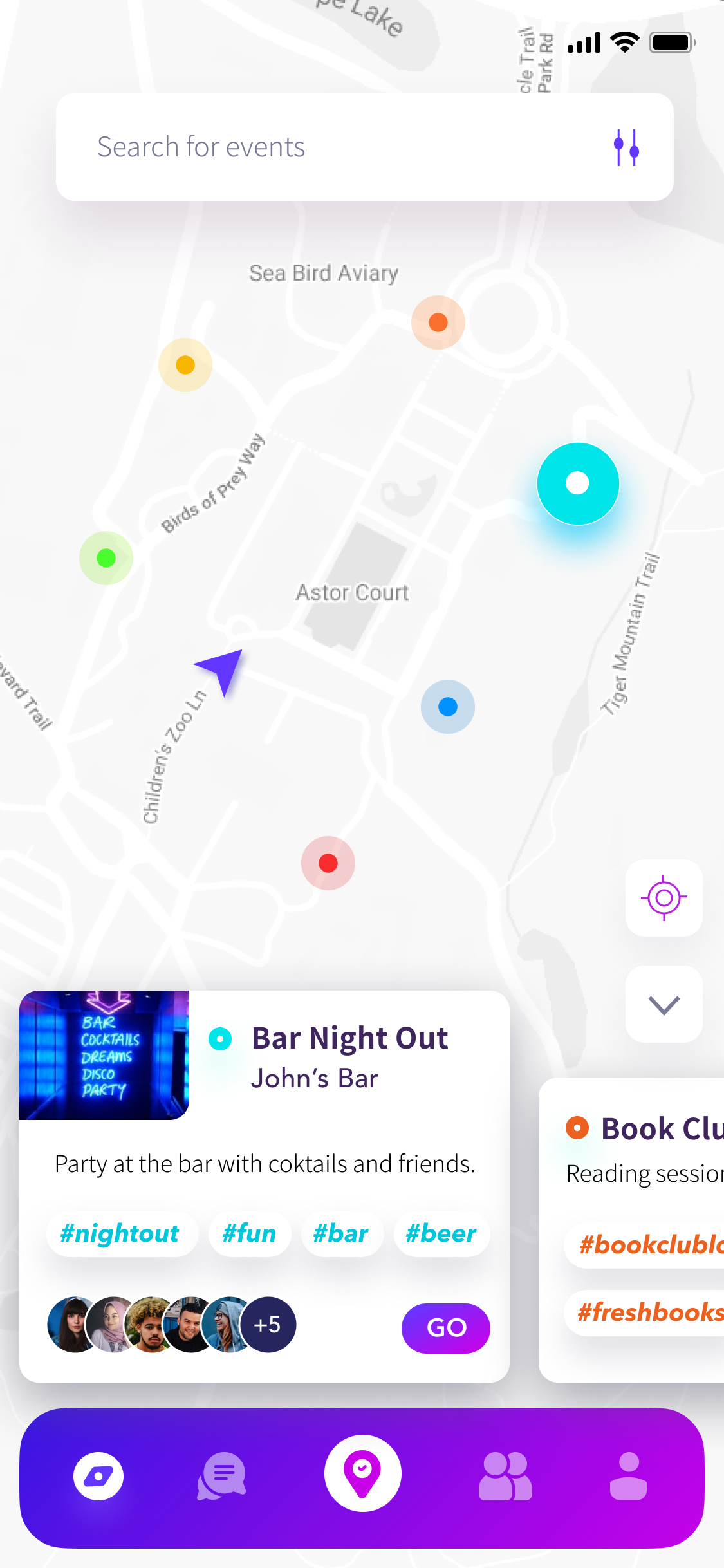Switch to the explore ticket tab
The height and width of the screenshot is (1568, 724).
(x=98, y=1475)
